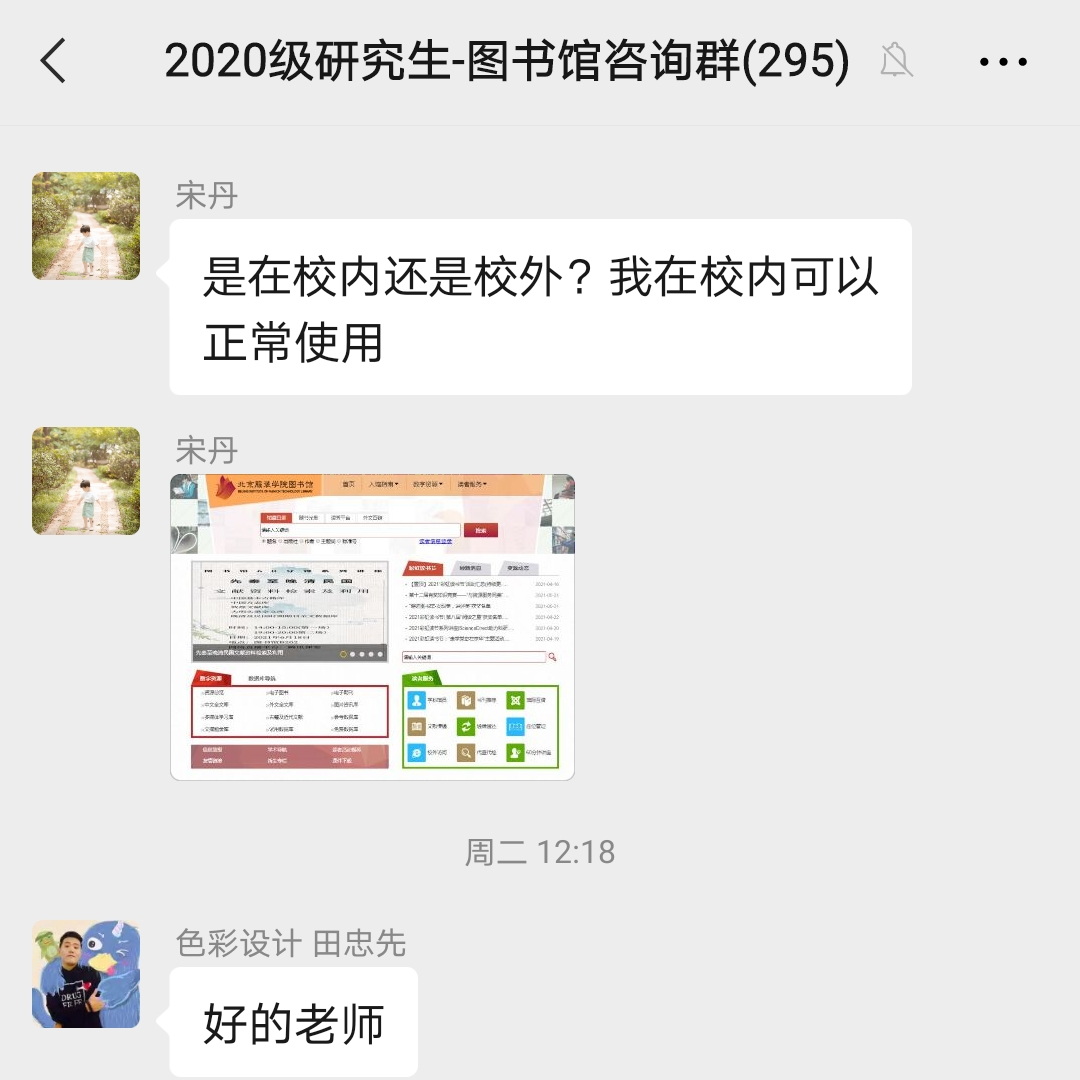Open the library website screenshot from 宋丹
Image resolution: width=1080 pixels, height=1080 pixels.
pyautogui.click(x=372, y=627)
